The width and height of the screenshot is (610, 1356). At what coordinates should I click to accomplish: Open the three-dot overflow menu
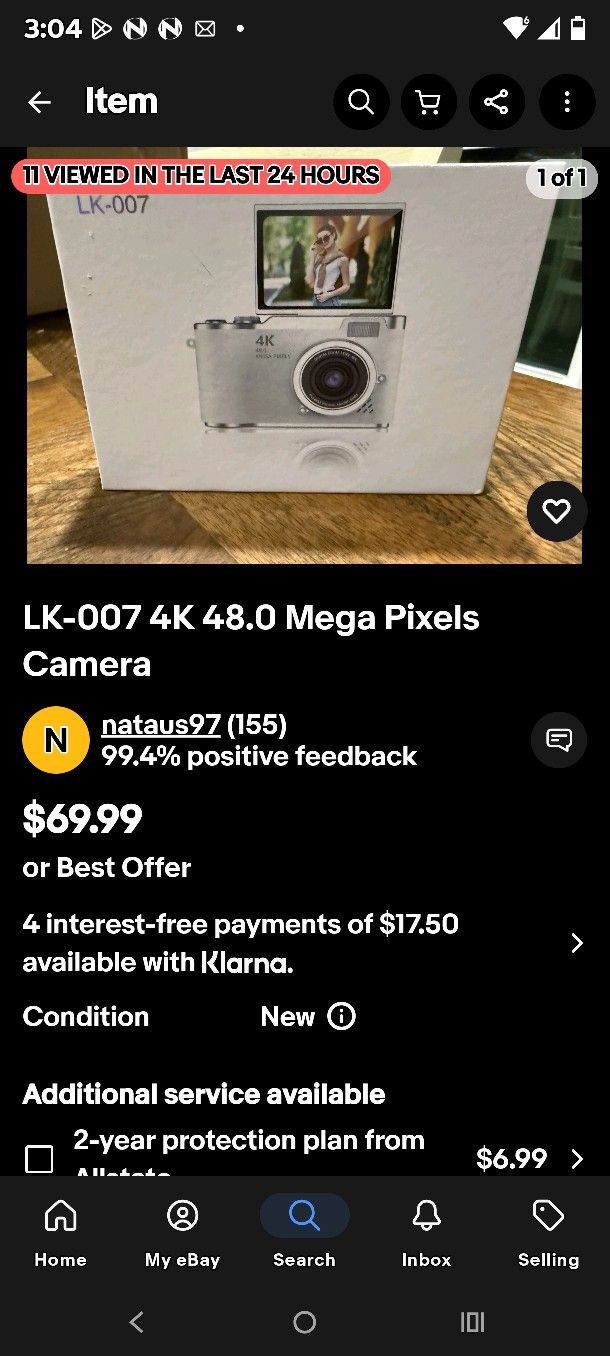click(566, 102)
